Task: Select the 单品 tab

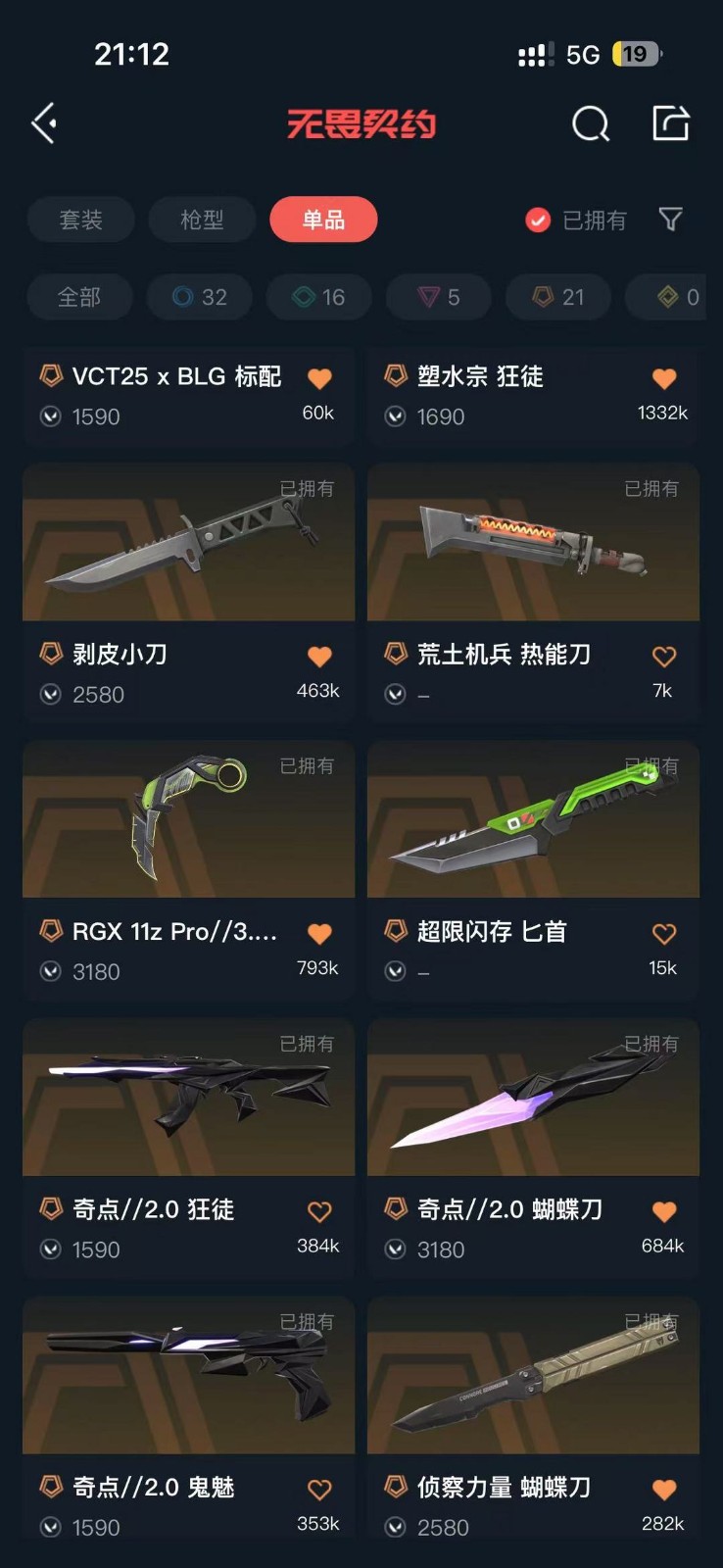Action: [323, 220]
